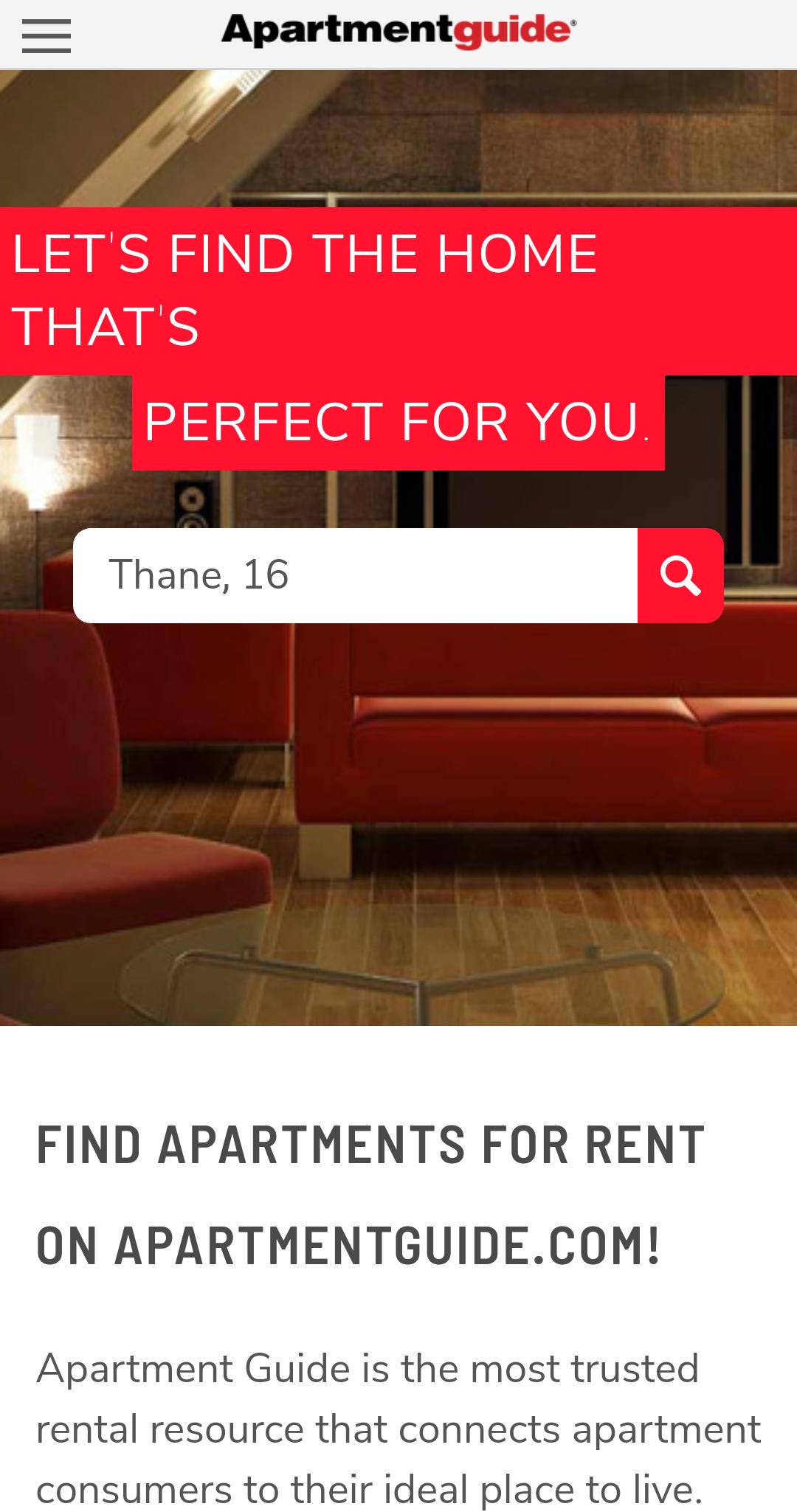
Task: Tap the red magnifier search button
Action: coord(680,575)
